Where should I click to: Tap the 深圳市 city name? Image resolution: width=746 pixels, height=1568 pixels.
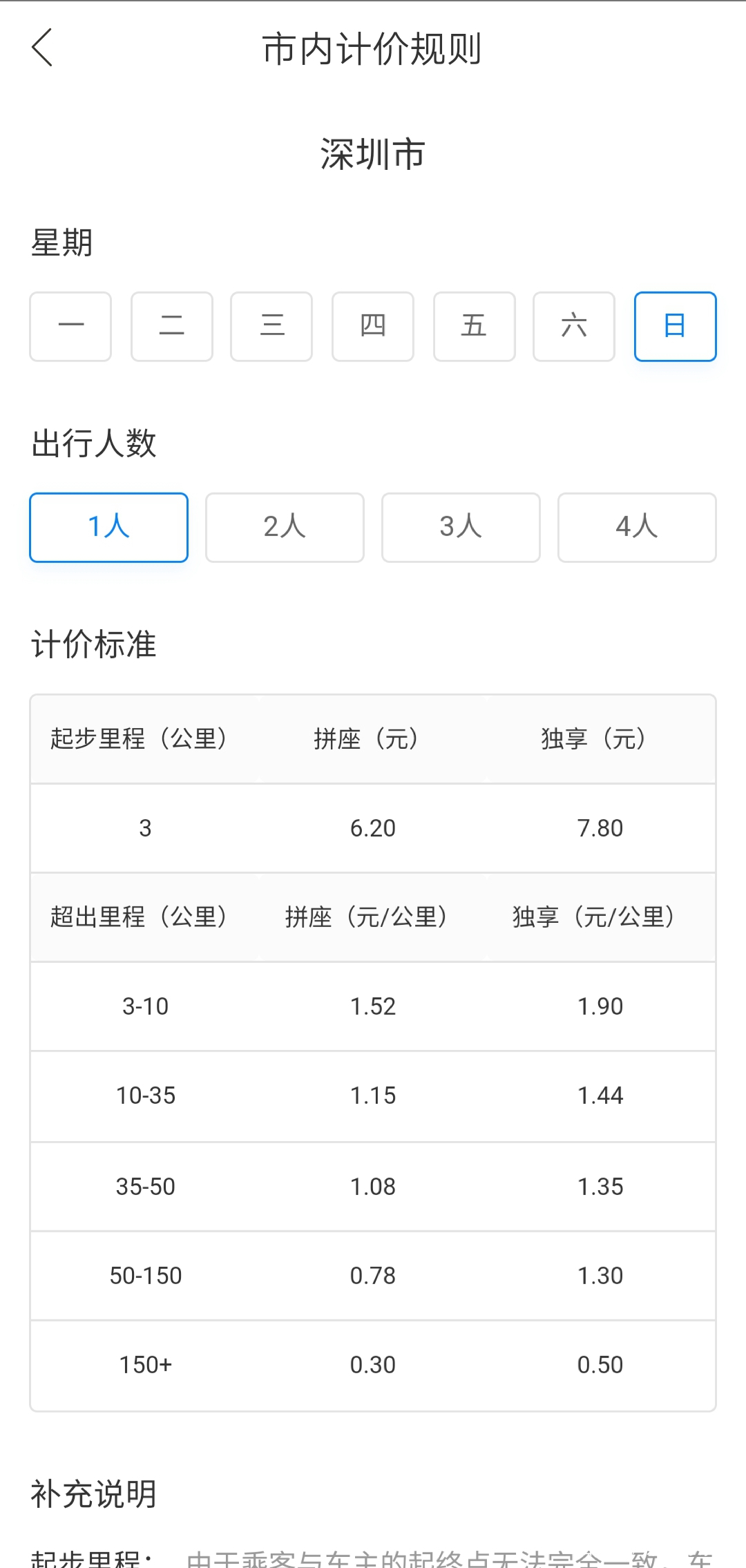pyautogui.click(x=373, y=155)
